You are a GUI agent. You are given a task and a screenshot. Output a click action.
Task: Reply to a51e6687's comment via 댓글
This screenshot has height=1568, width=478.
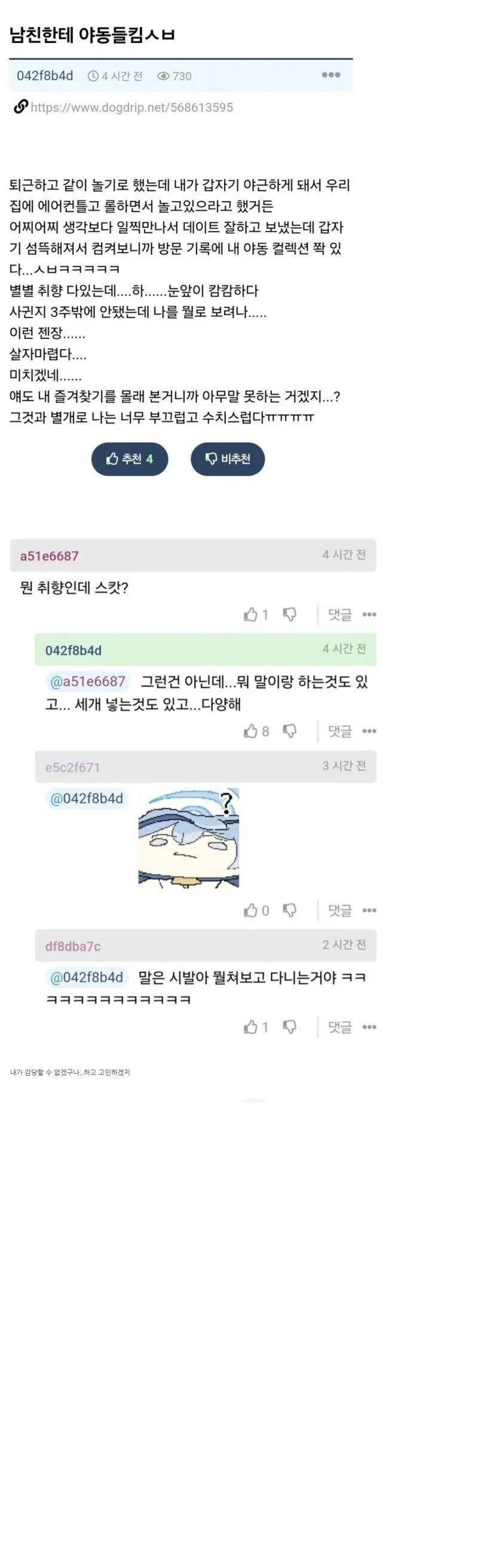(x=339, y=615)
